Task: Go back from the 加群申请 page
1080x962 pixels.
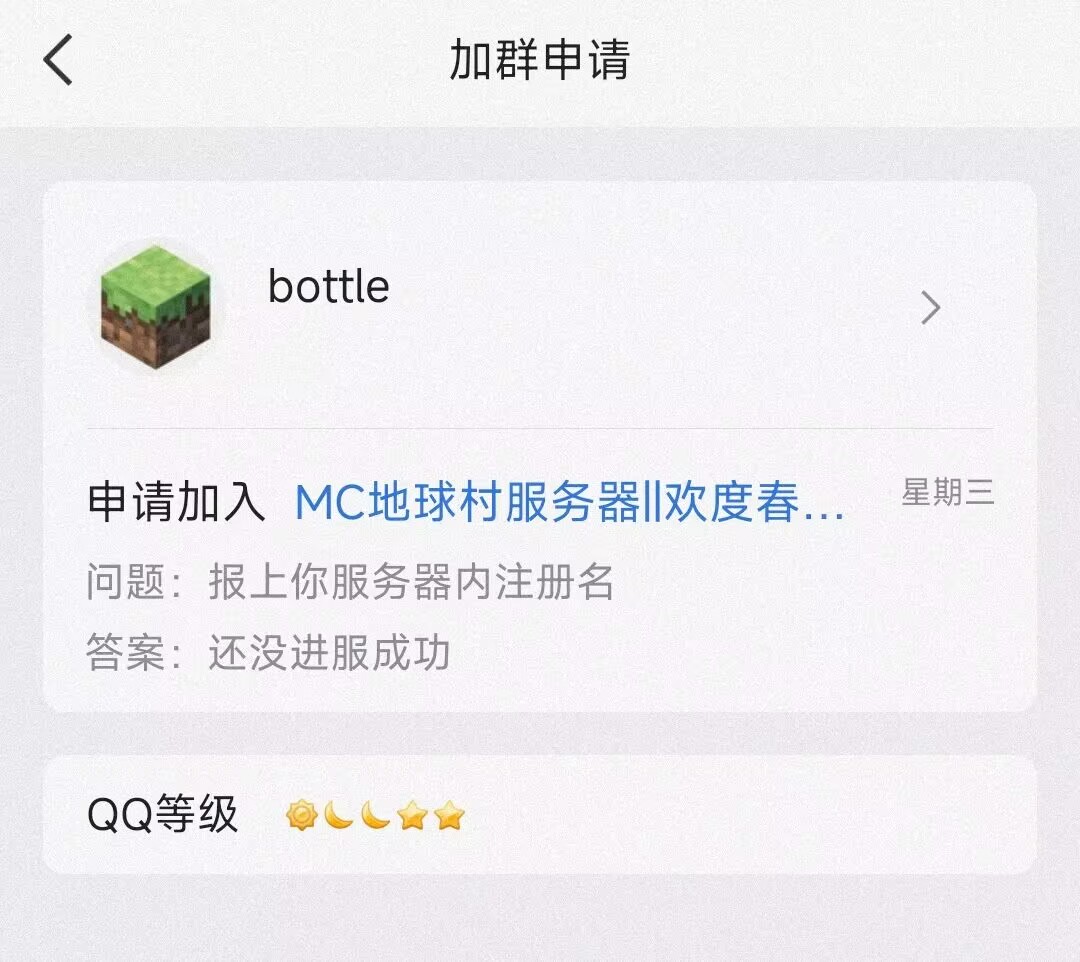Action: (x=58, y=61)
